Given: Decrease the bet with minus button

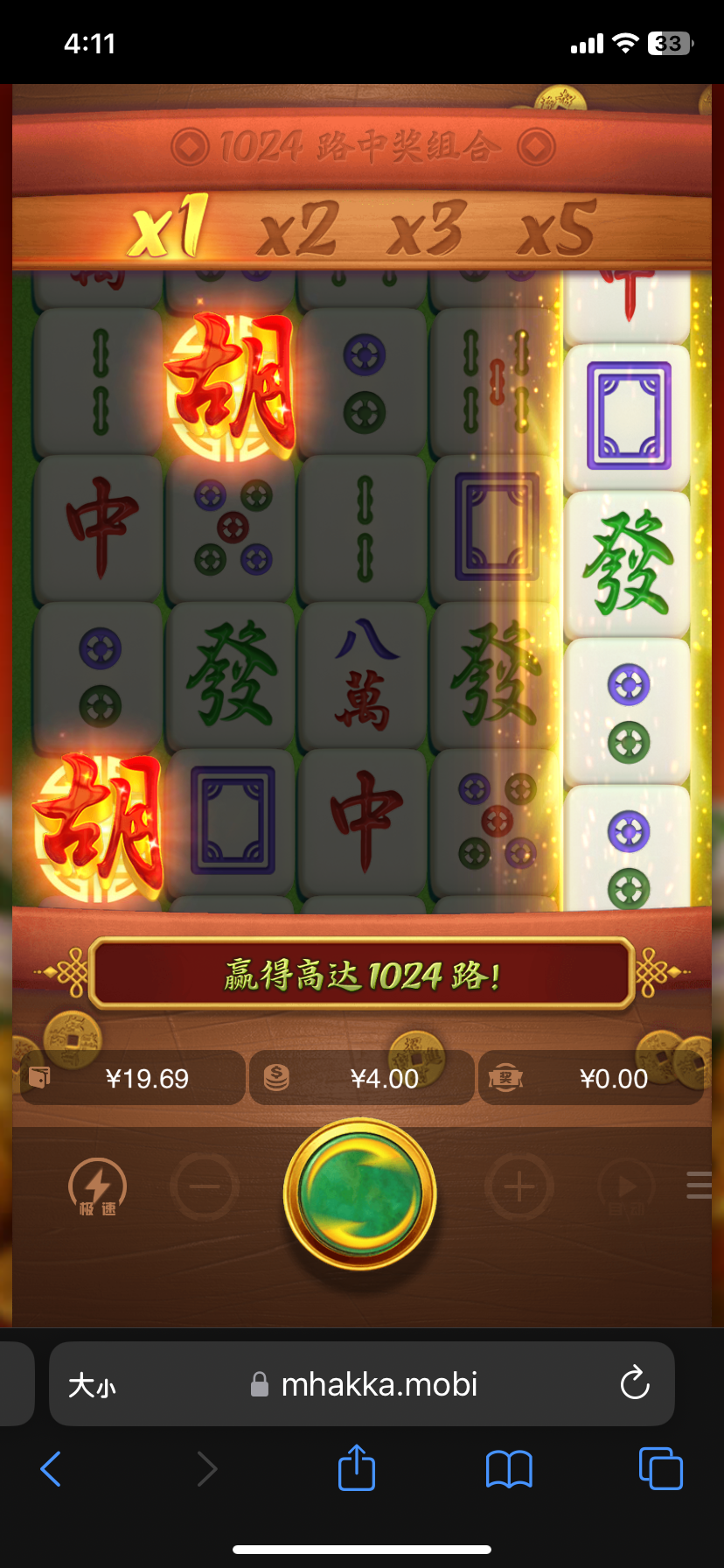Looking at the screenshot, I should coord(205,1186).
